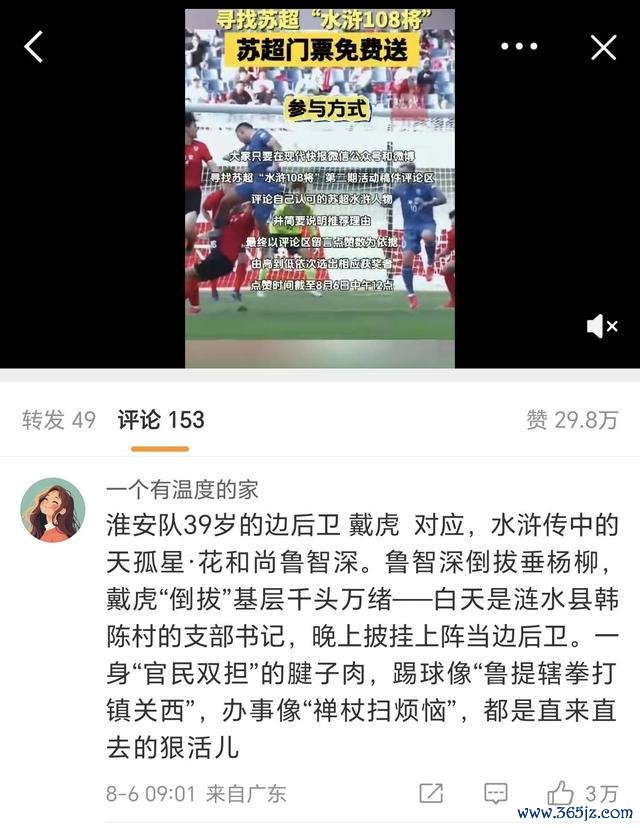Open the profile name 一个有温度的家

click(181, 489)
